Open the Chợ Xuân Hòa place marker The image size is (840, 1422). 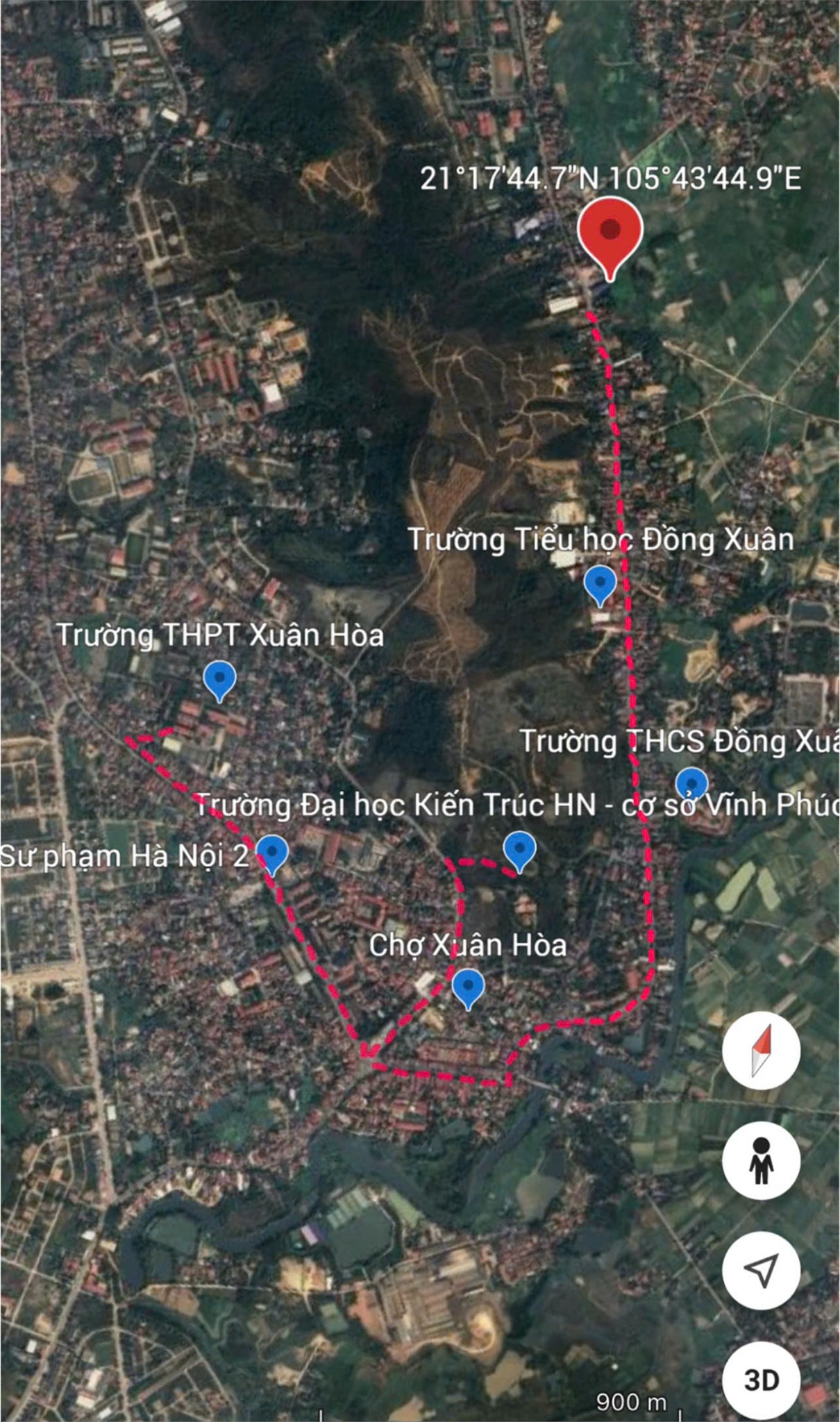pyautogui.click(x=469, y=989)
